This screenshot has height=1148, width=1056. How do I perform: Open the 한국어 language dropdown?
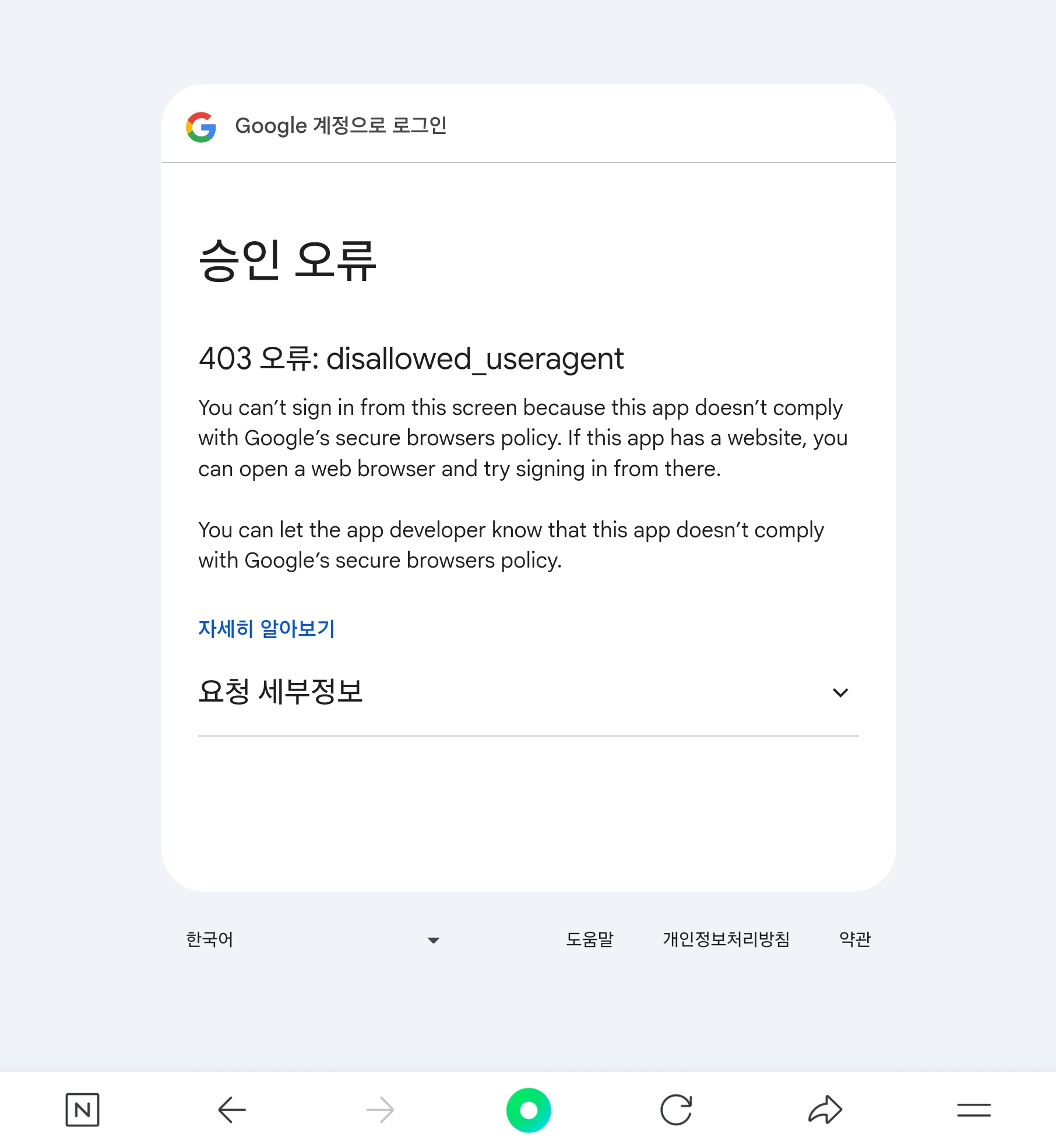pos(313,939)
